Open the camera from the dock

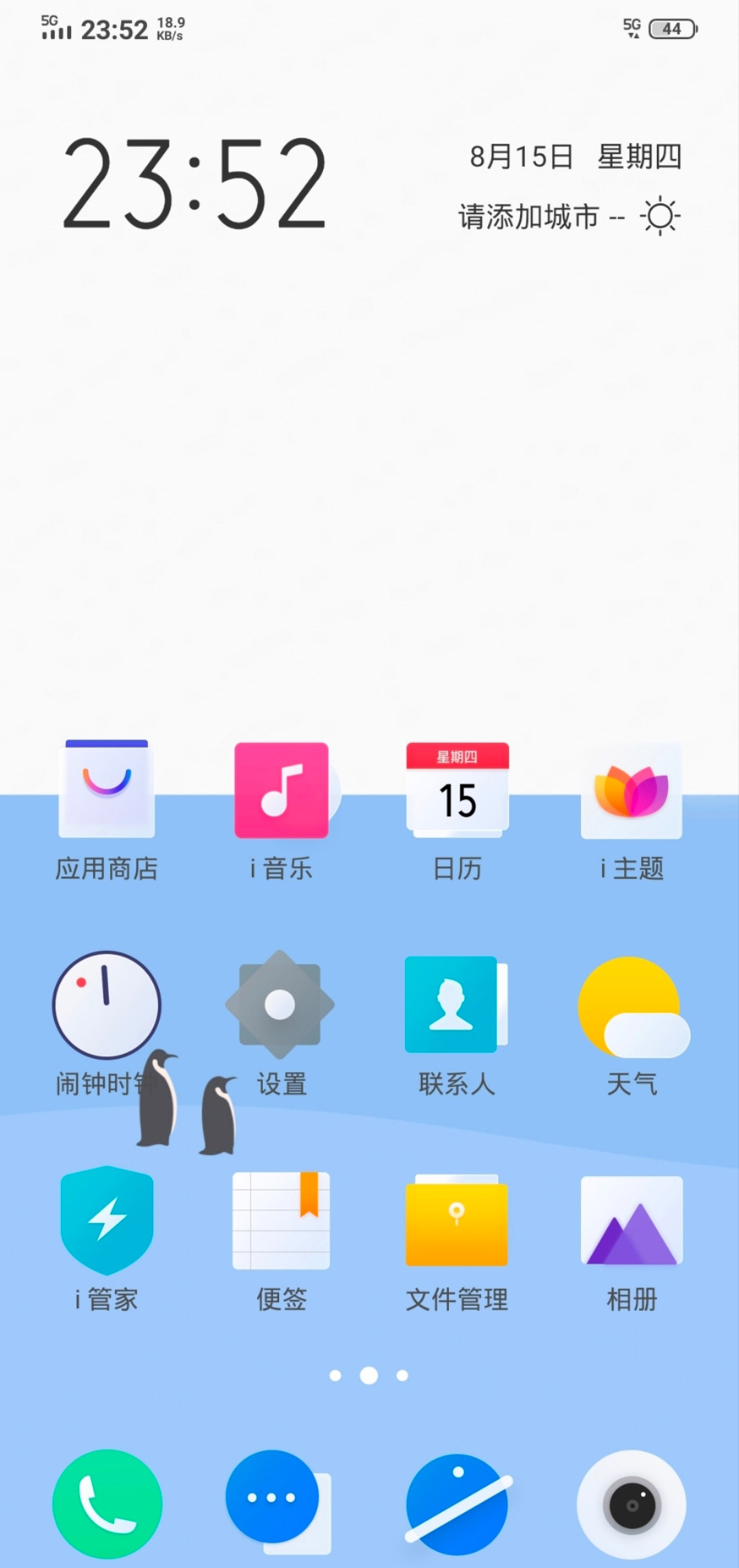click(x=631, y=1504)
